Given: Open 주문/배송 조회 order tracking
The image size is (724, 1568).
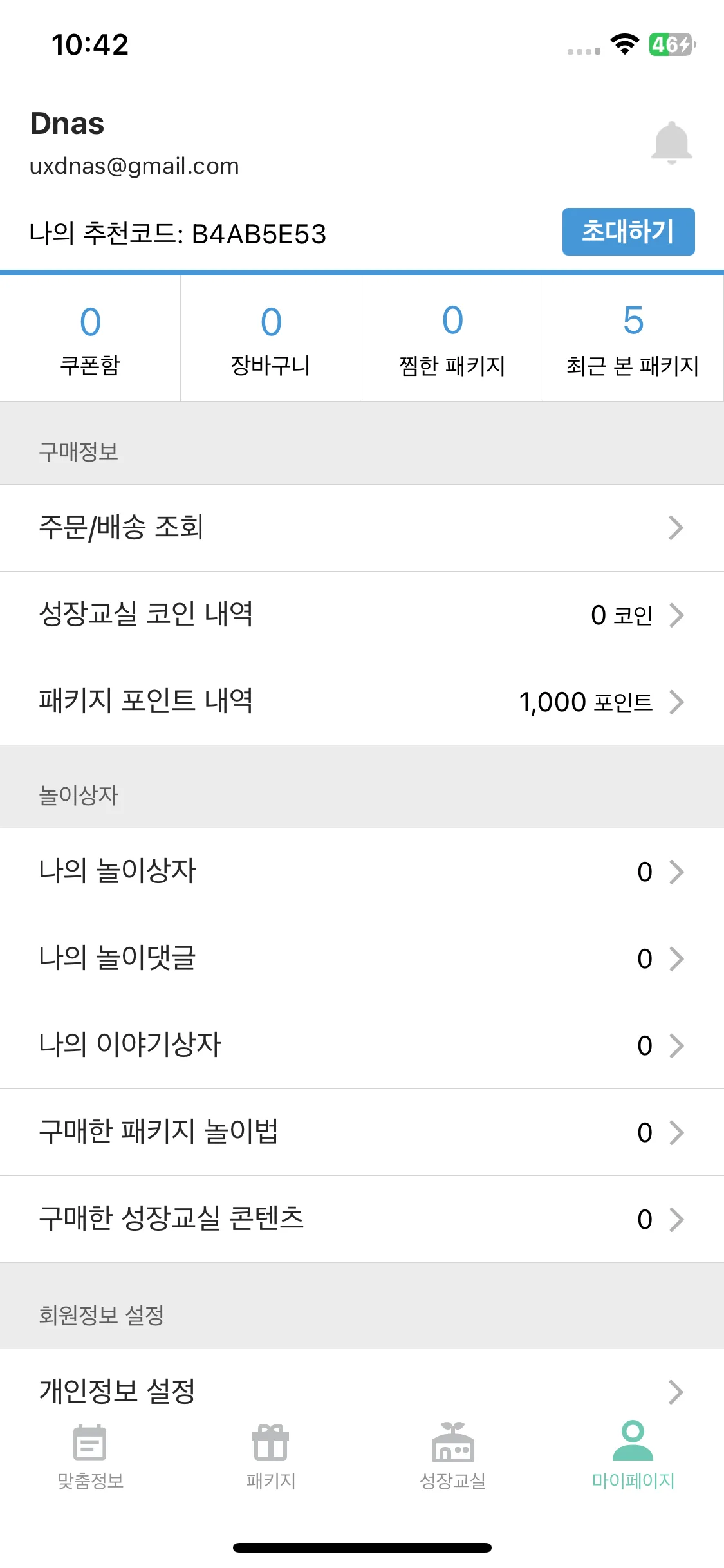Looking at the screenshot, I should 362,528.
